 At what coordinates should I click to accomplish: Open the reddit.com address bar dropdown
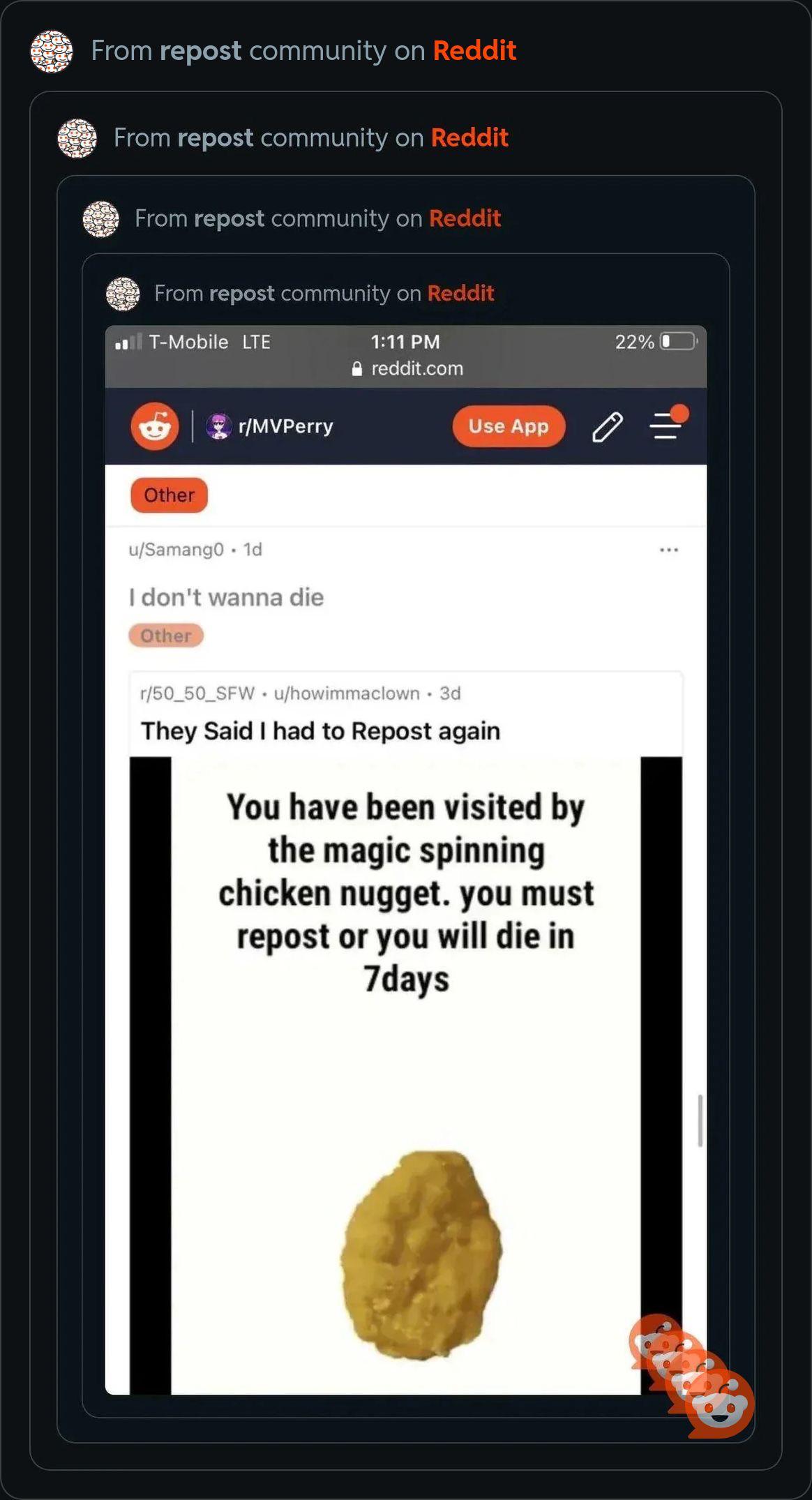click(416, 368)
